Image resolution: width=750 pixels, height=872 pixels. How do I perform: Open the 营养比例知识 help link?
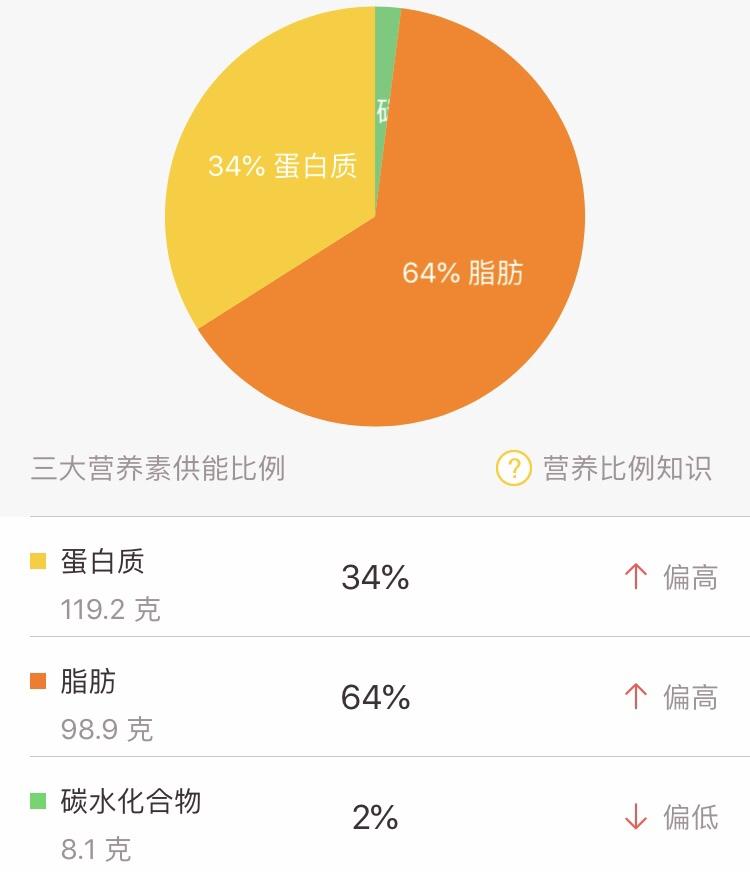click(x=605, y=467)
